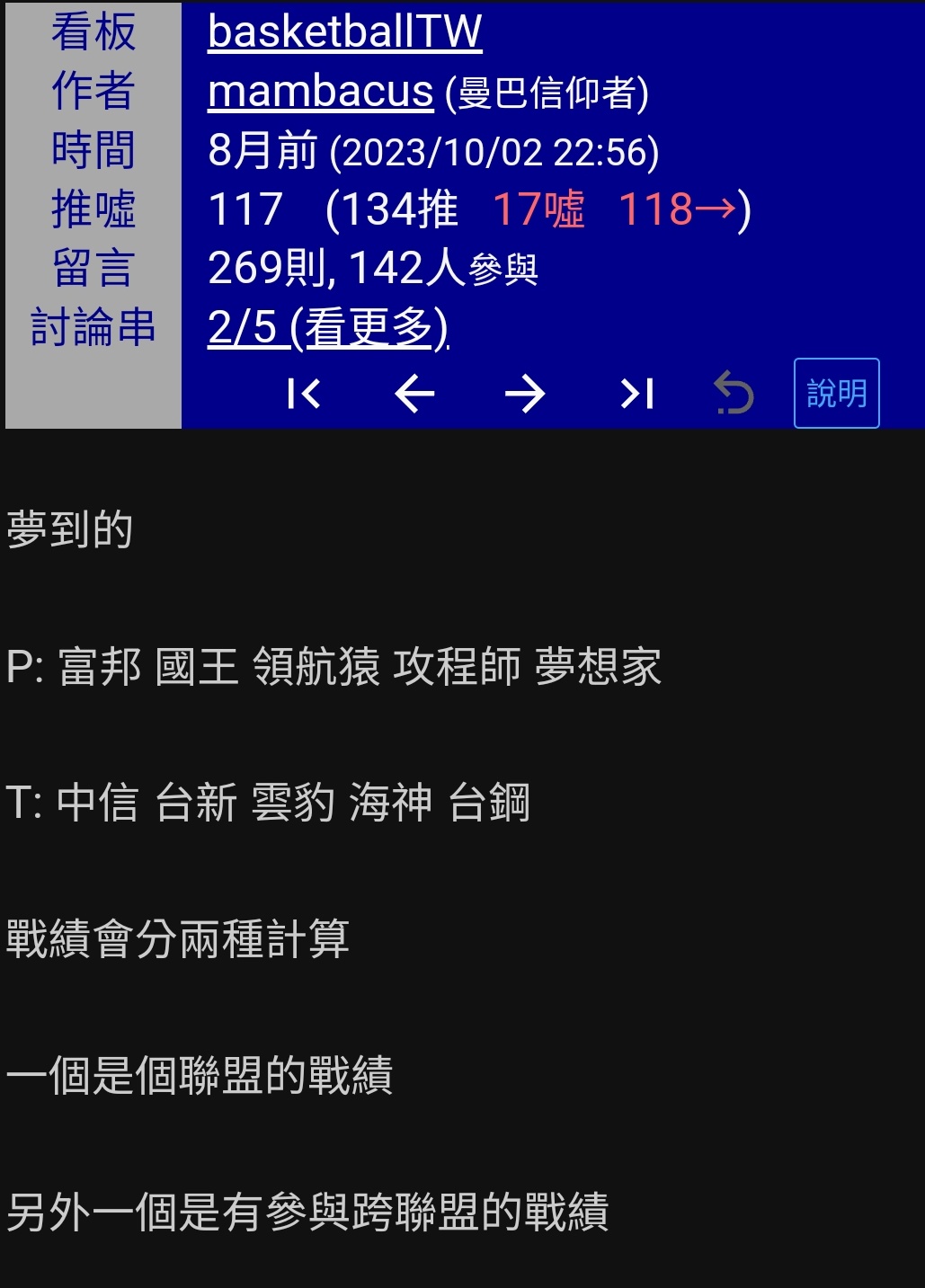Open the 說明 help button

click(836, 394)
